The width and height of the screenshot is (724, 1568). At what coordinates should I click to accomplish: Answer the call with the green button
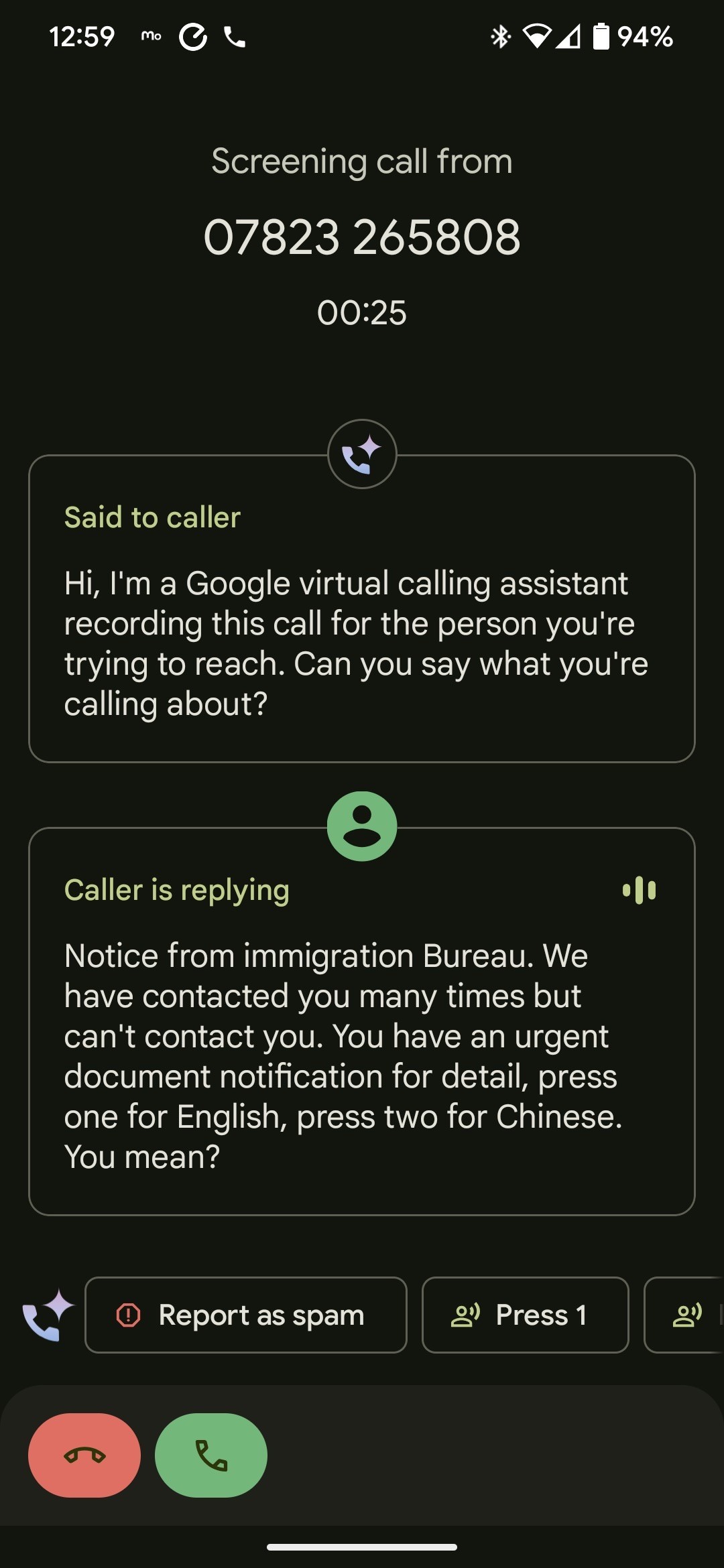coord(211,1455)
